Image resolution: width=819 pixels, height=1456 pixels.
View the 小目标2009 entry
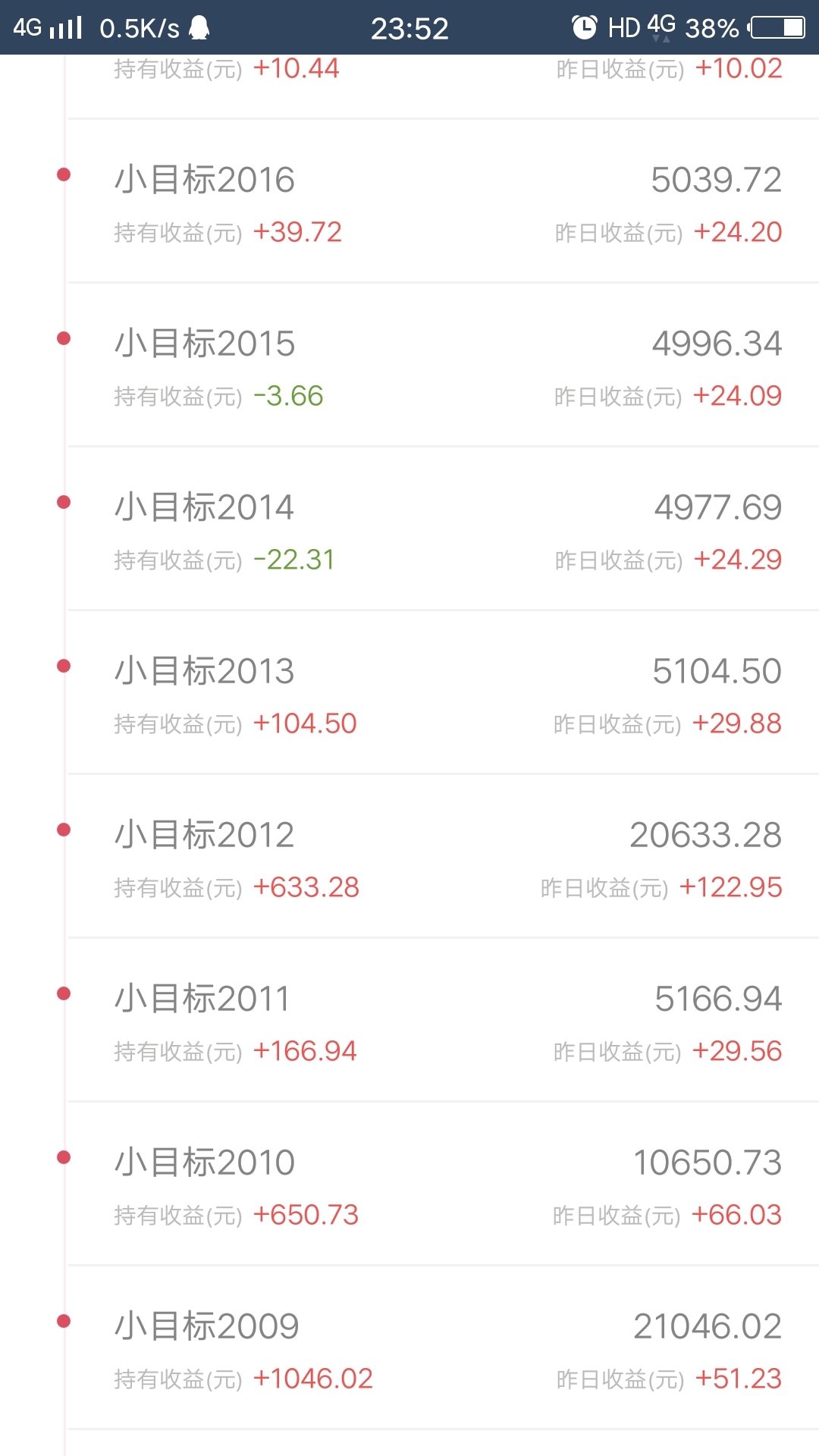(x=444, y=1348)
